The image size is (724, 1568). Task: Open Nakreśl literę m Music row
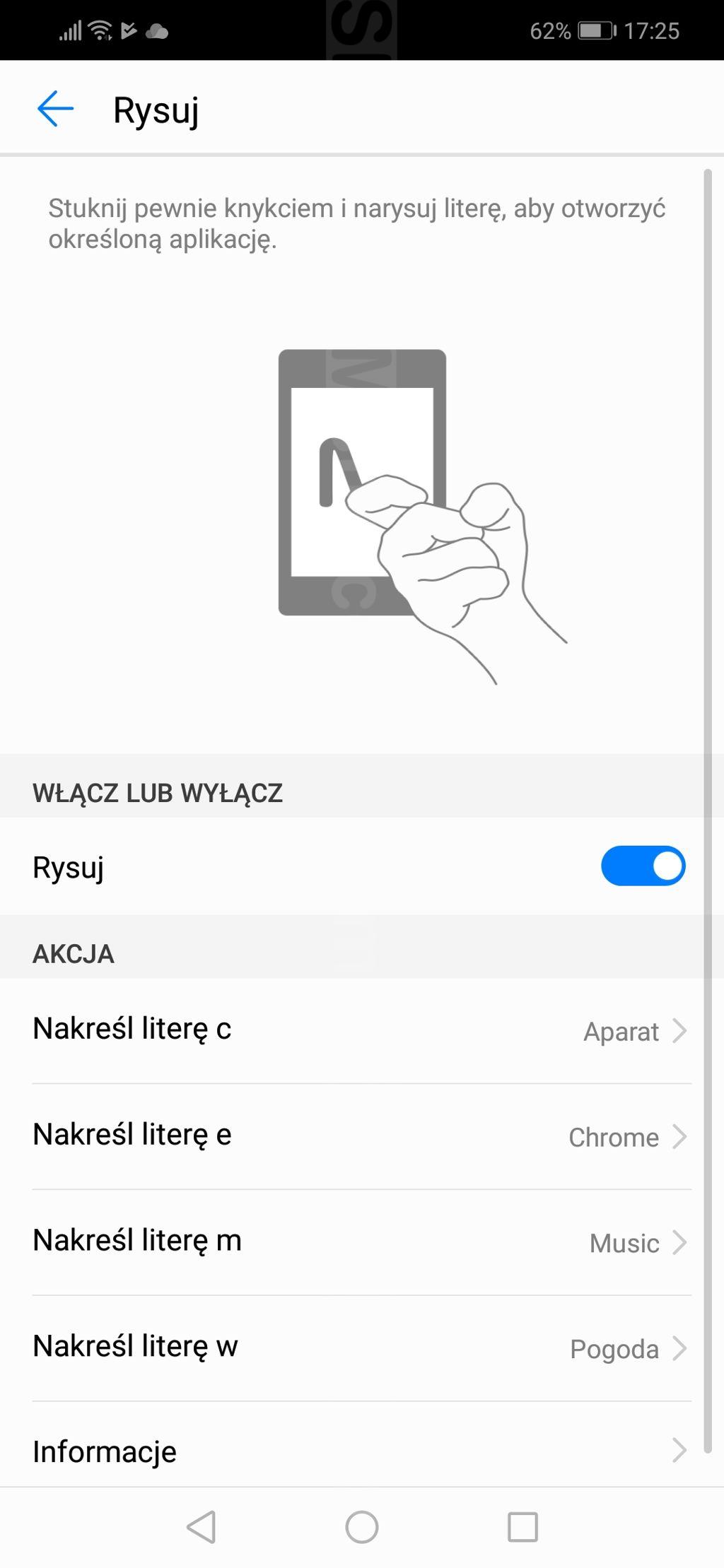[361, 1242]
